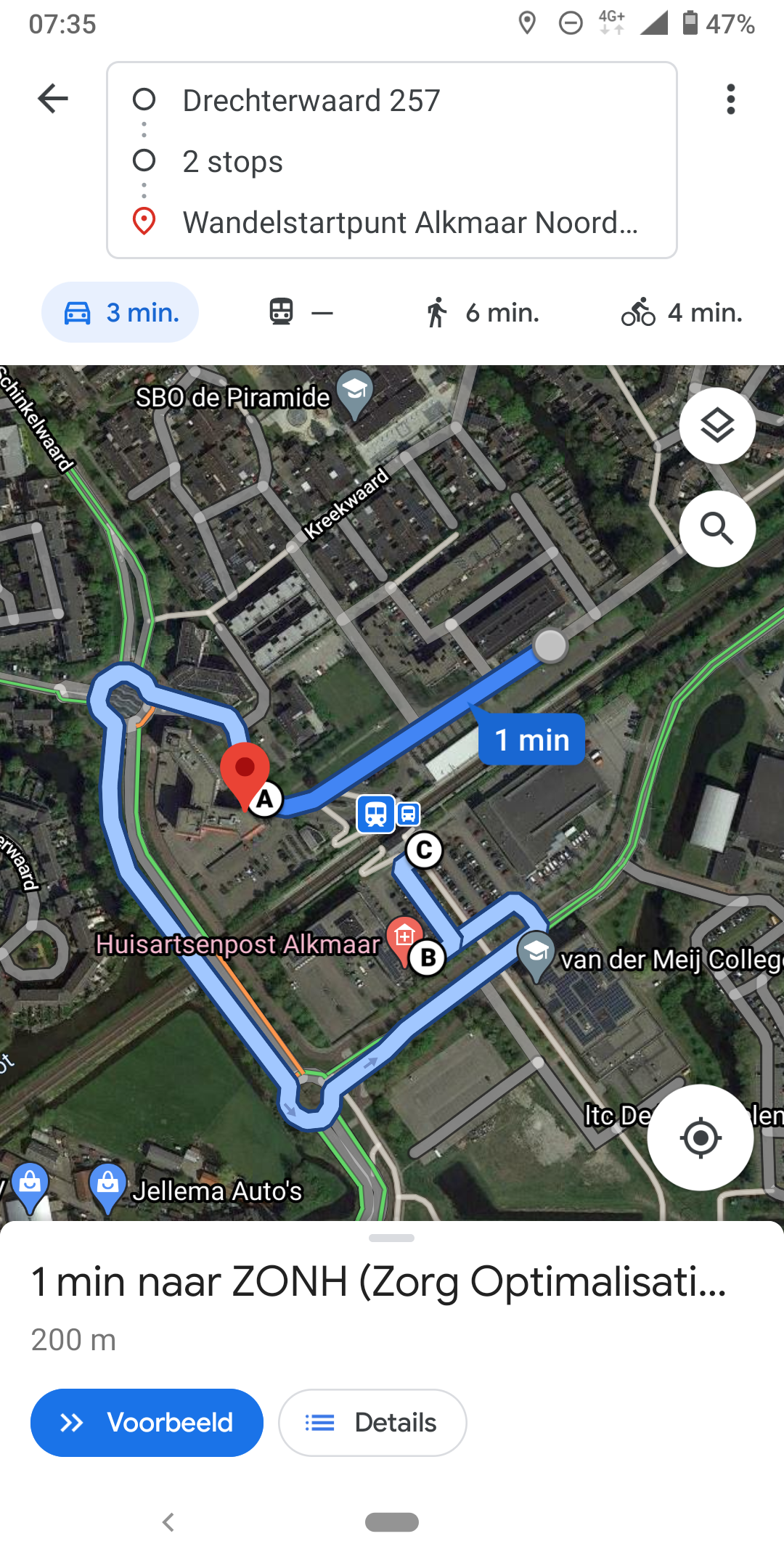Switch to walking mode, 6 min.
This screenshot has height=1568, width=784.
pyautogui.click(x=482, y=313)
